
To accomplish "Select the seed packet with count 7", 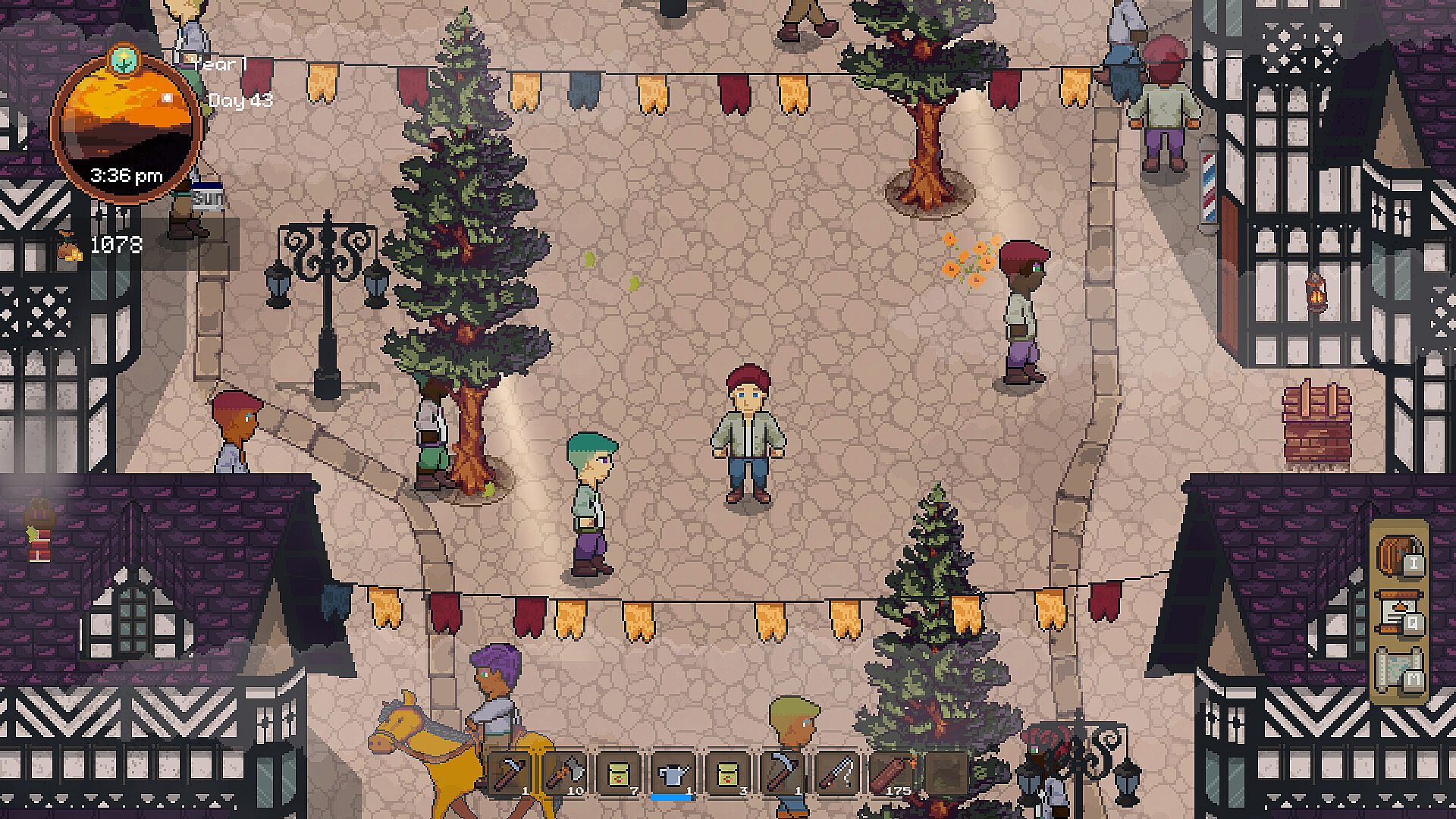I will click(x=620, y=775).
